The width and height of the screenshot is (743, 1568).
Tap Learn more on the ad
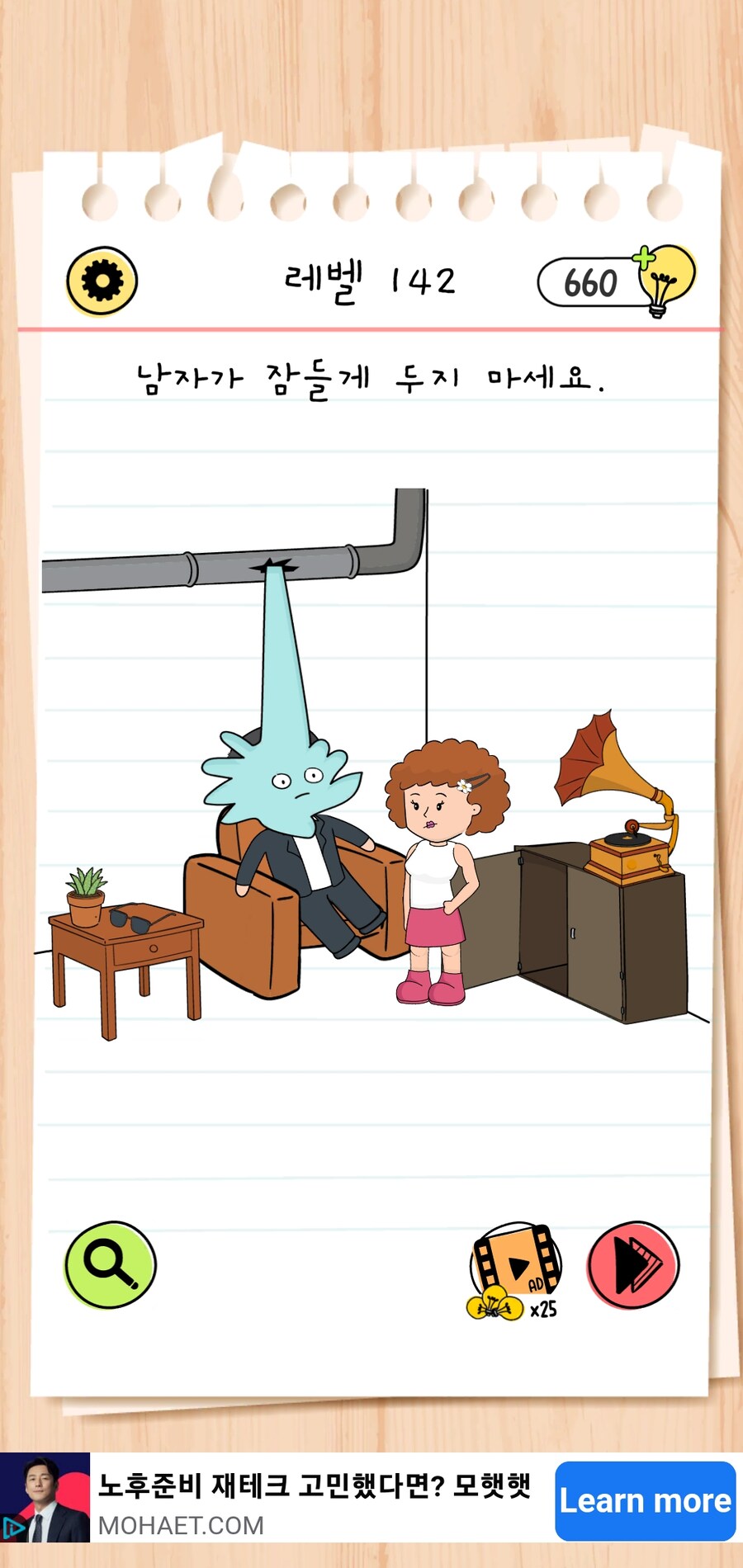point(645,1500)
